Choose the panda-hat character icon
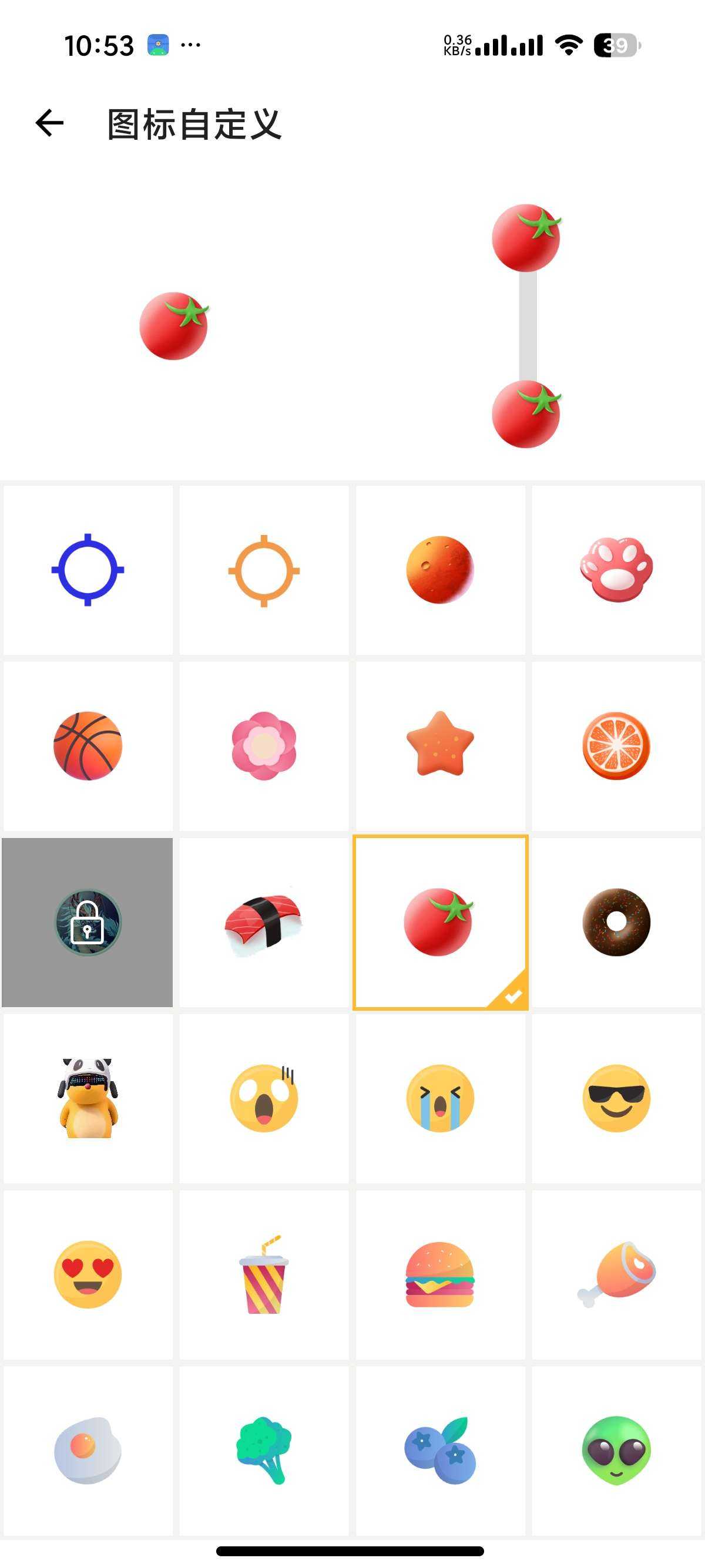 [88, 1098]
